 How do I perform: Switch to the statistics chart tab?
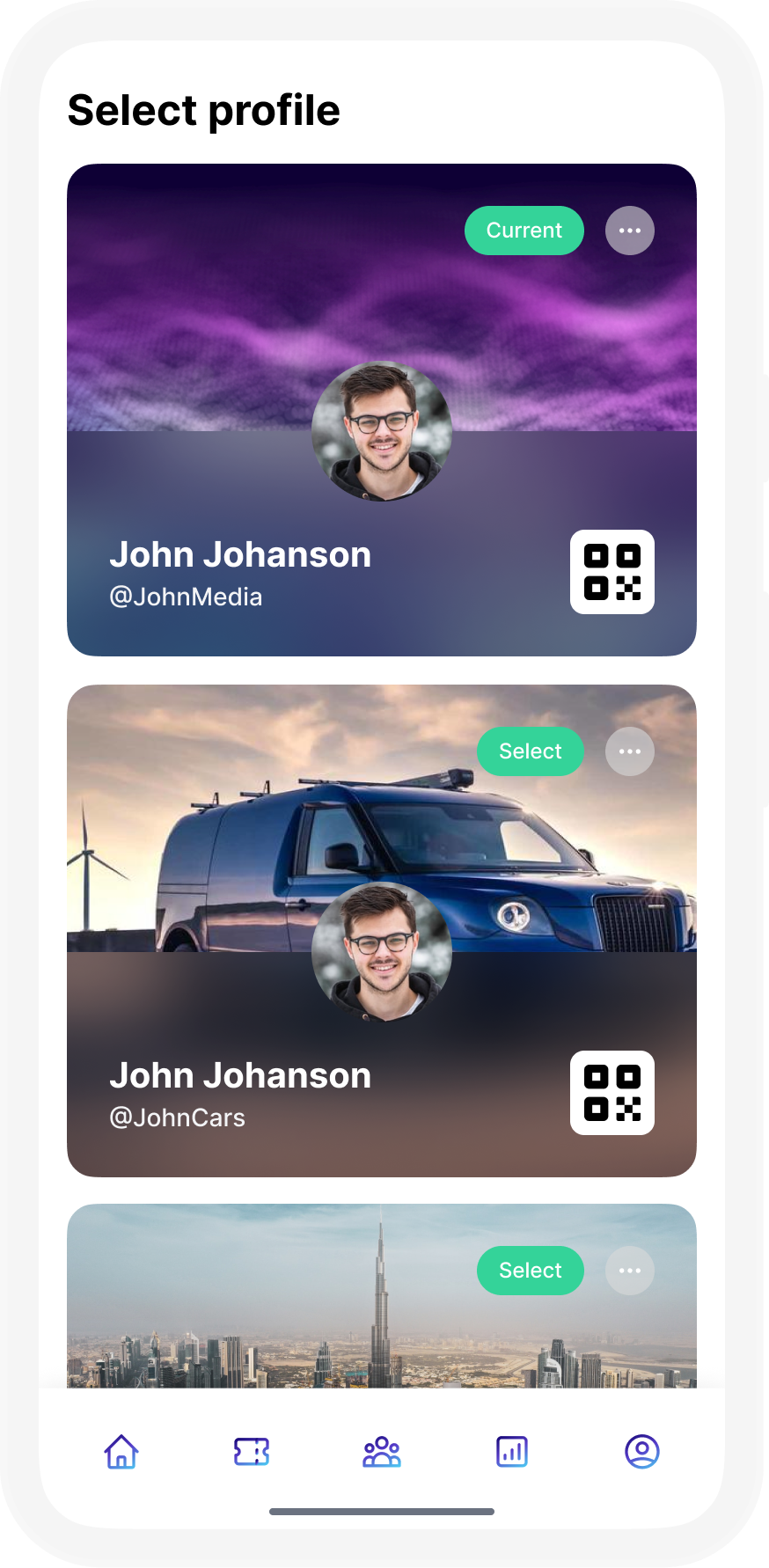[x=512, y=1452]
